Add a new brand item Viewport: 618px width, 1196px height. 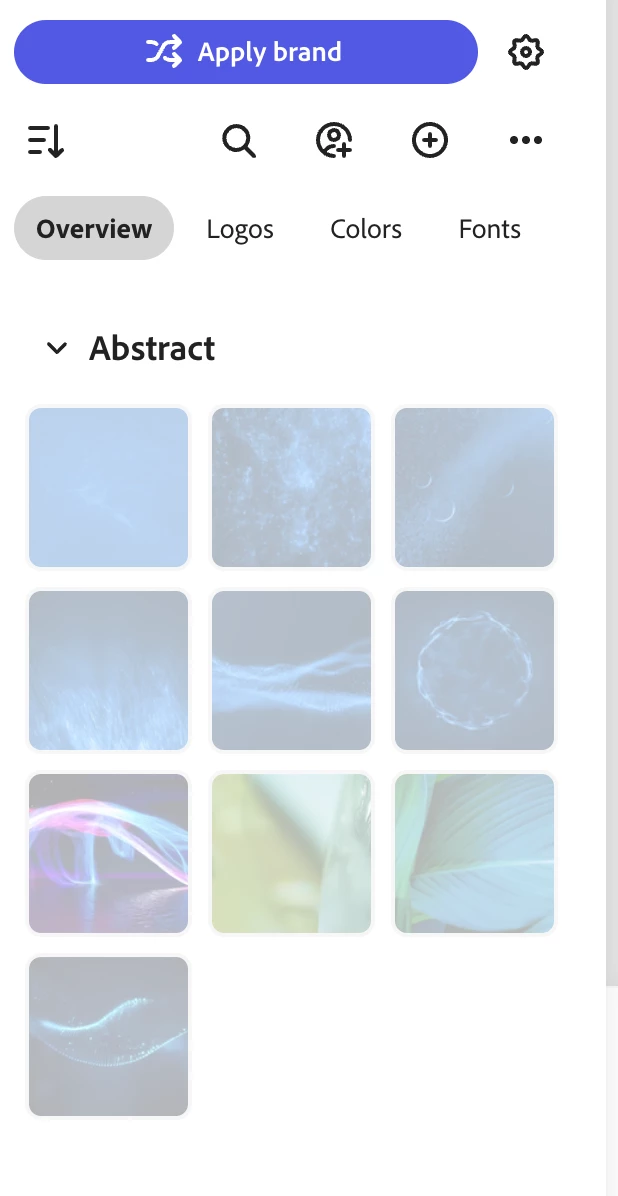[x=430, y=141]
